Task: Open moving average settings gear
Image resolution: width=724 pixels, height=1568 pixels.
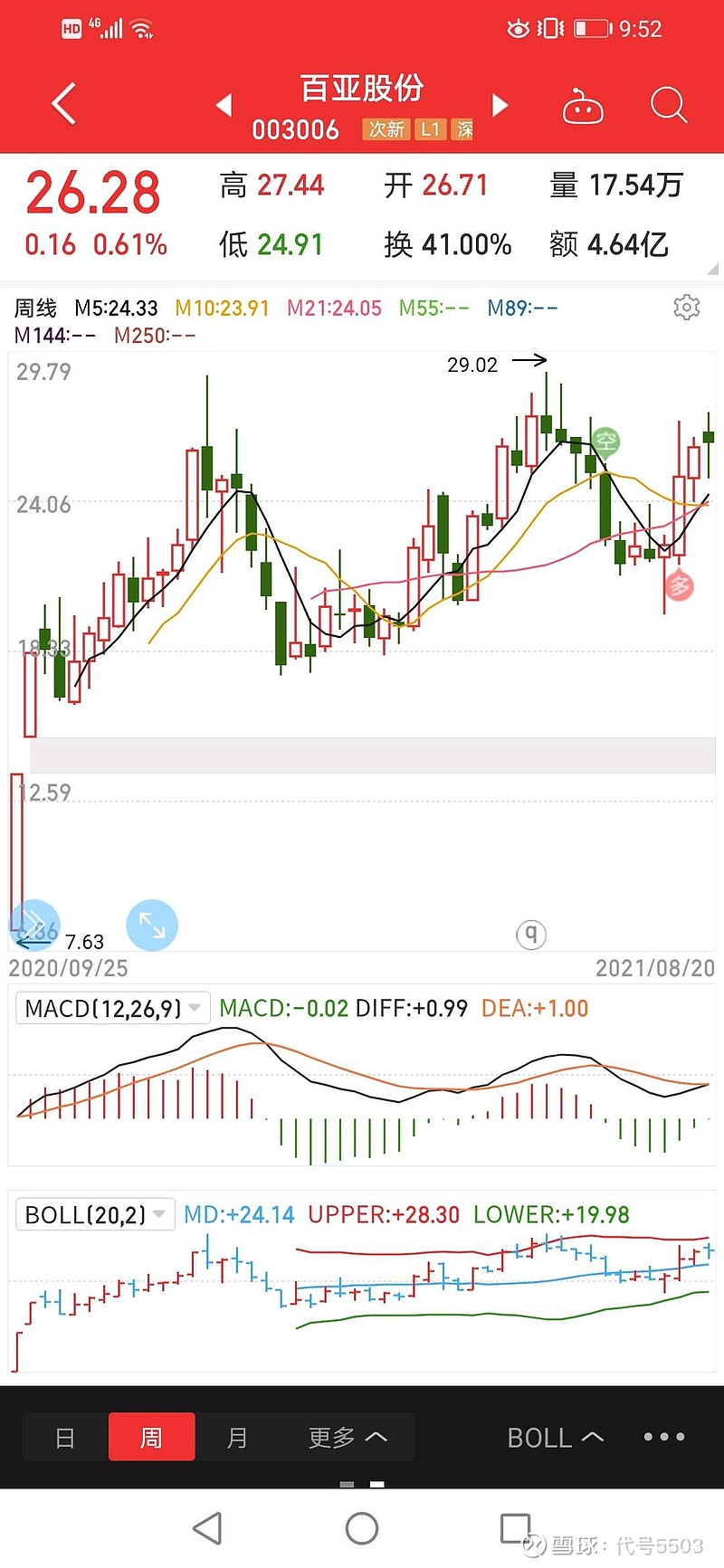Action: coord(686,308)
